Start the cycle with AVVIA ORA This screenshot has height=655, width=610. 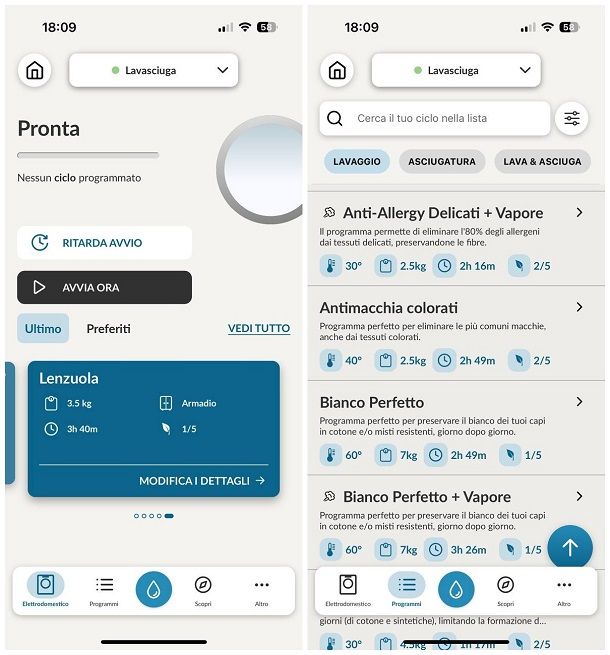click(104, 287)
